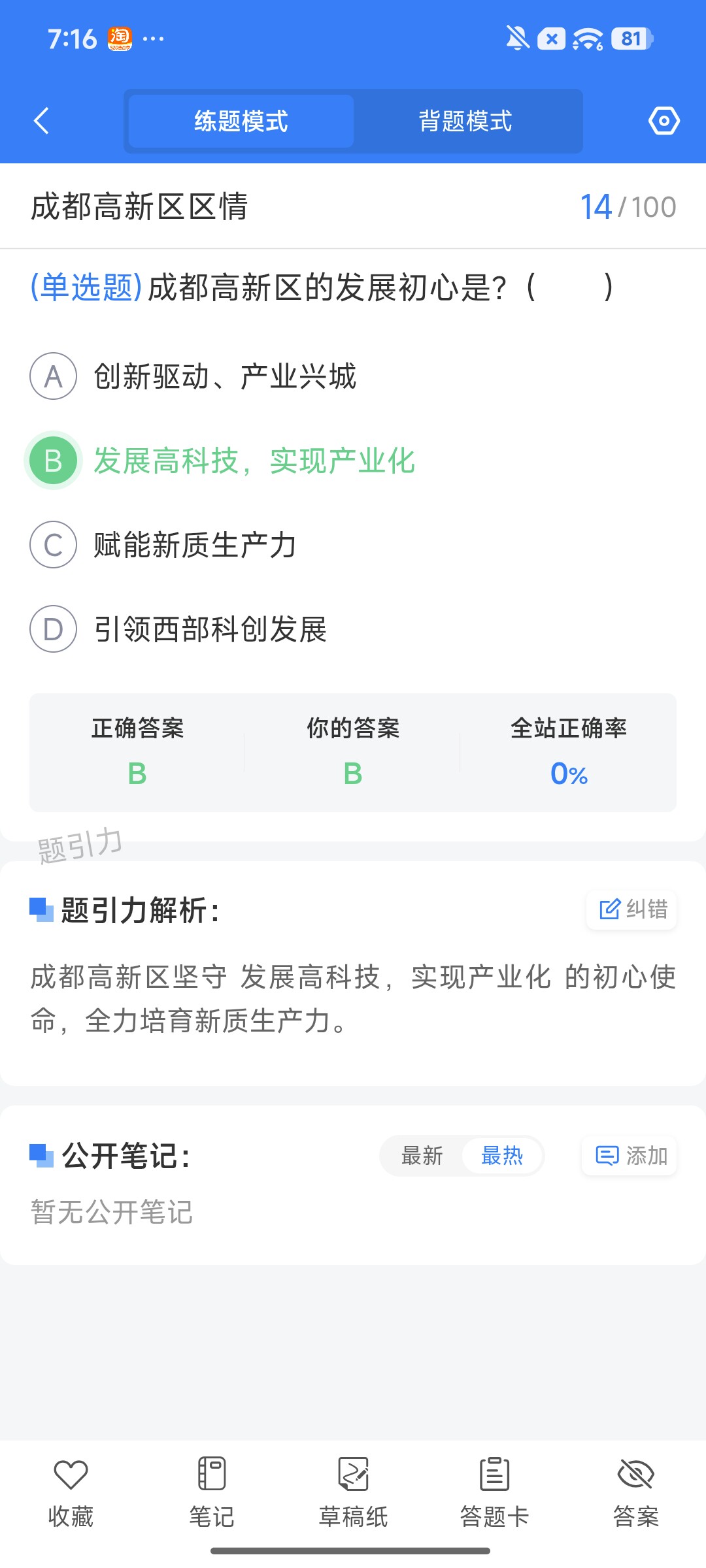
Task: Tap the 纠错 button to report an error
Action: click(x=631, y=909)
